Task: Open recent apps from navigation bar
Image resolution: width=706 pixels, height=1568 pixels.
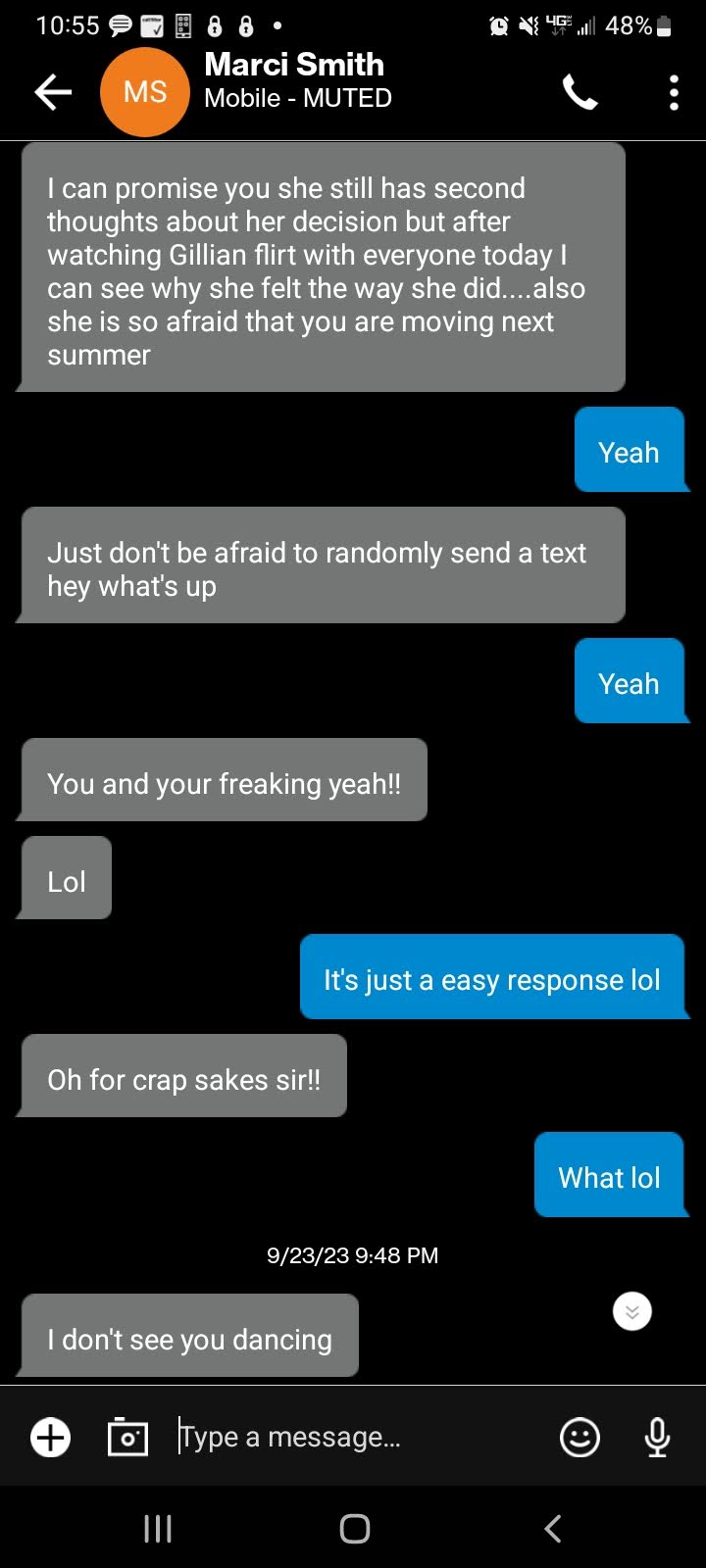Action: [x=158, y=1528]
